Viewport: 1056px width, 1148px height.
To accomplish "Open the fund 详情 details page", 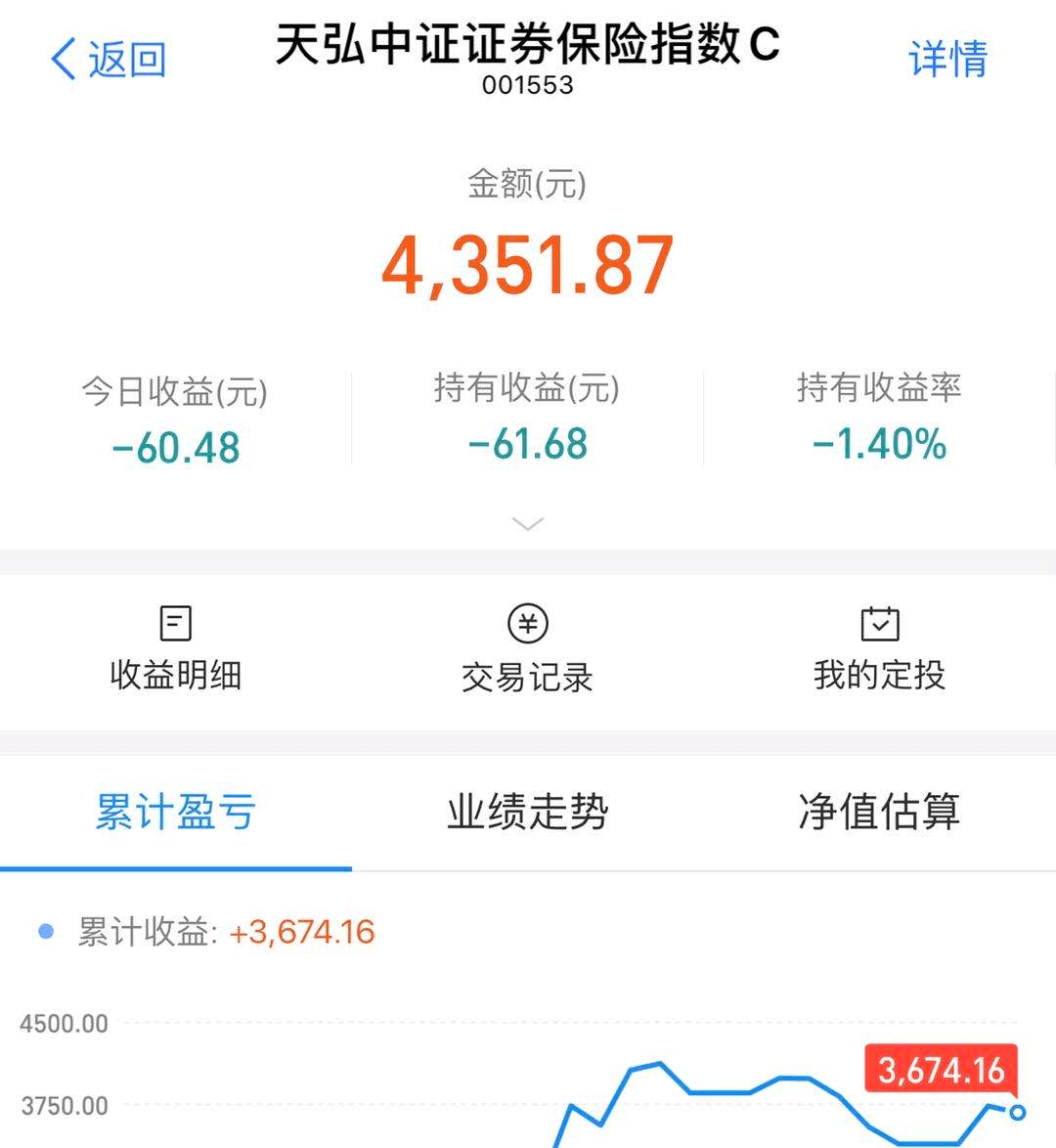I will (947, 59).
